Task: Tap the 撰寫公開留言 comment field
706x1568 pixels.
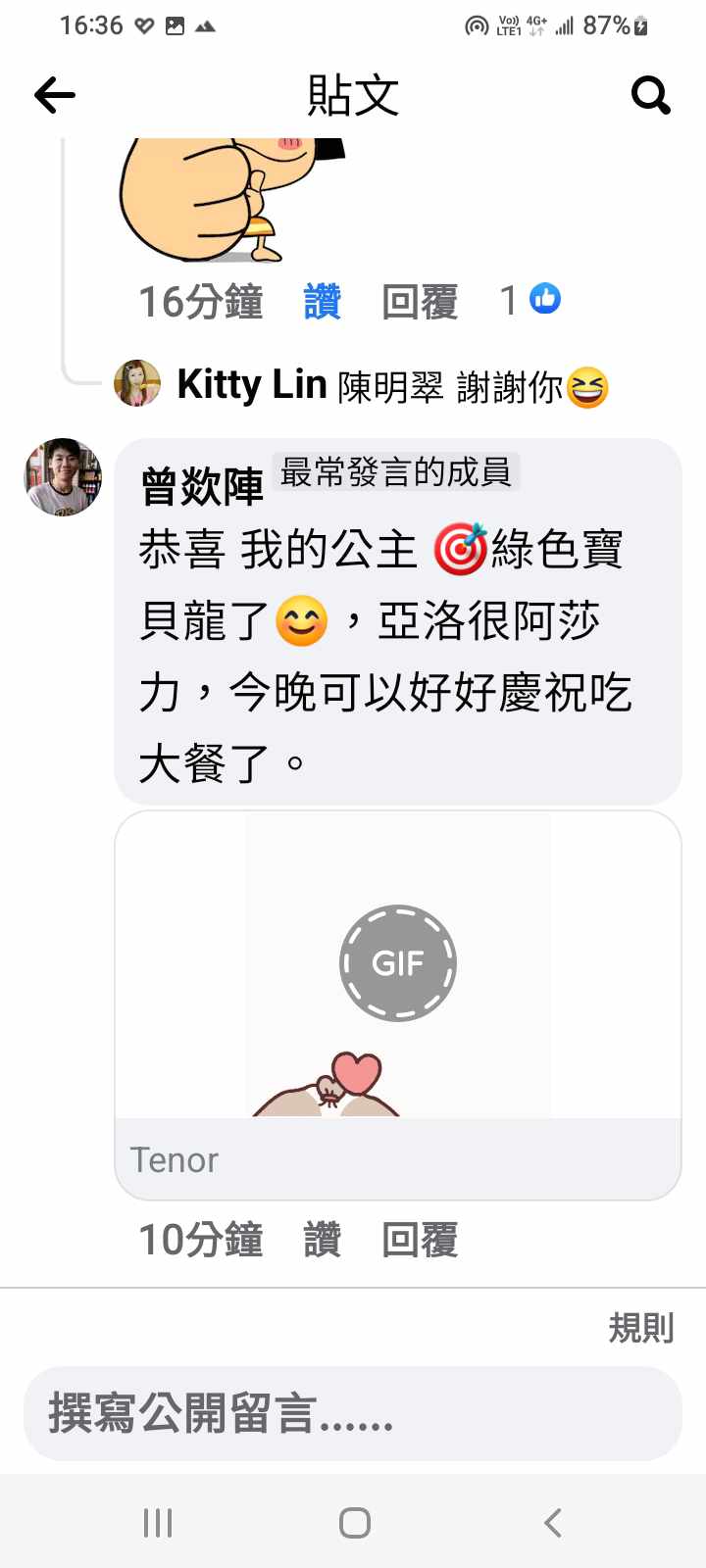Action: coord(353,1414)
